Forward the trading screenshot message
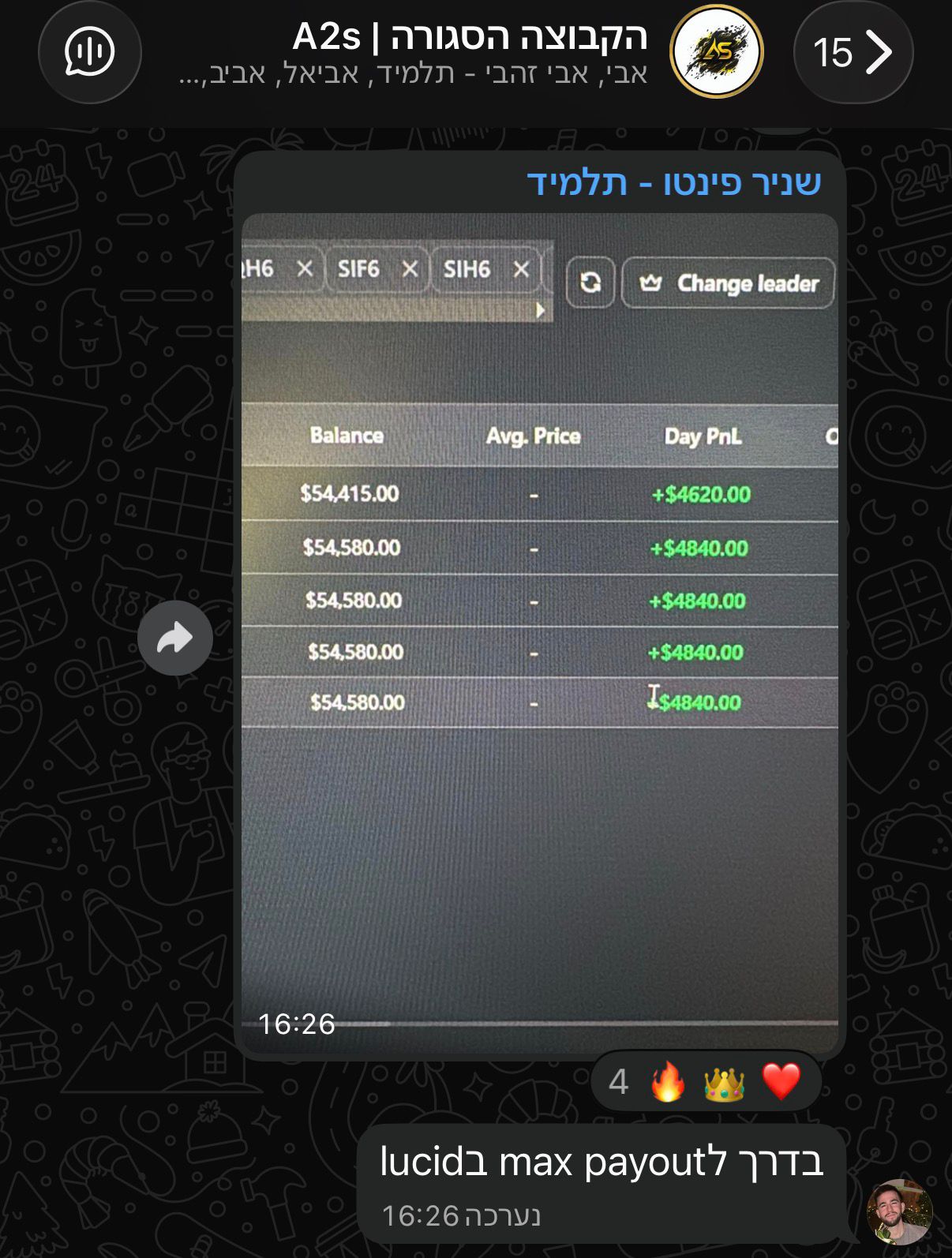Screen dimensions: 952x1258 (x=174, y=638)
